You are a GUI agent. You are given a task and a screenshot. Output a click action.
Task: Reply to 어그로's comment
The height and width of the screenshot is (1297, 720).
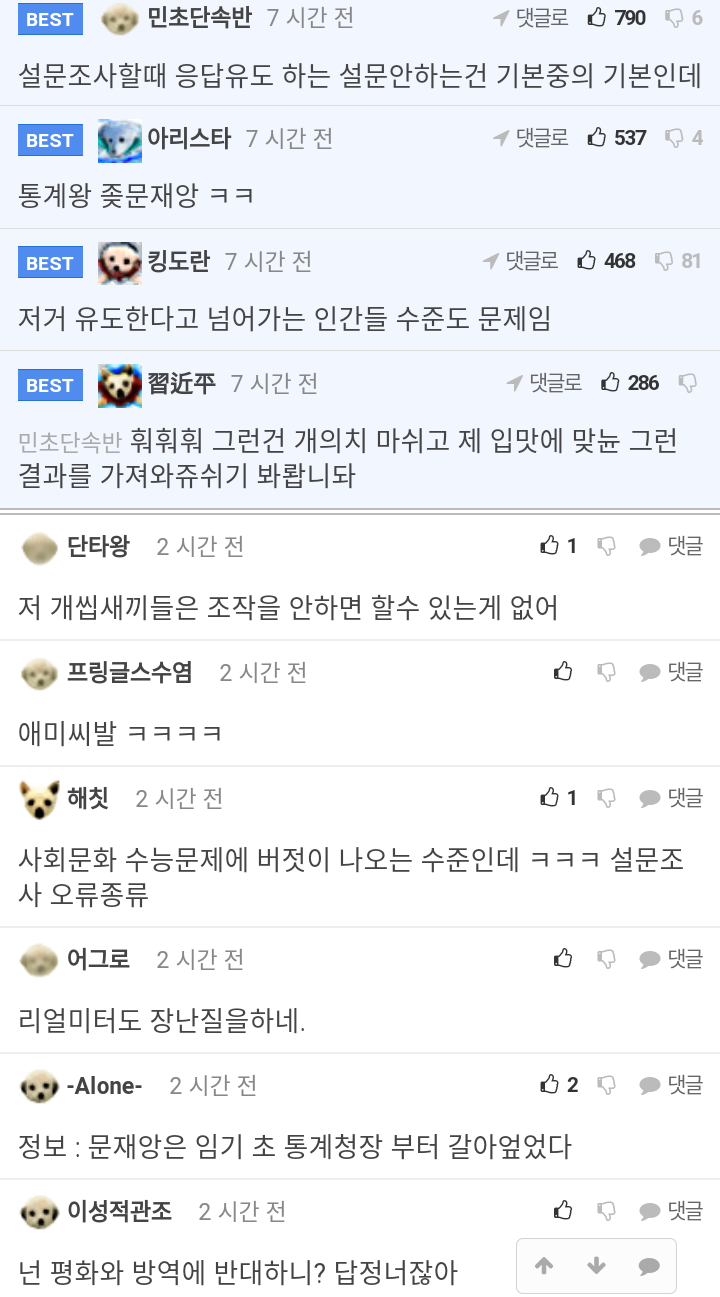tap(672, 959)
